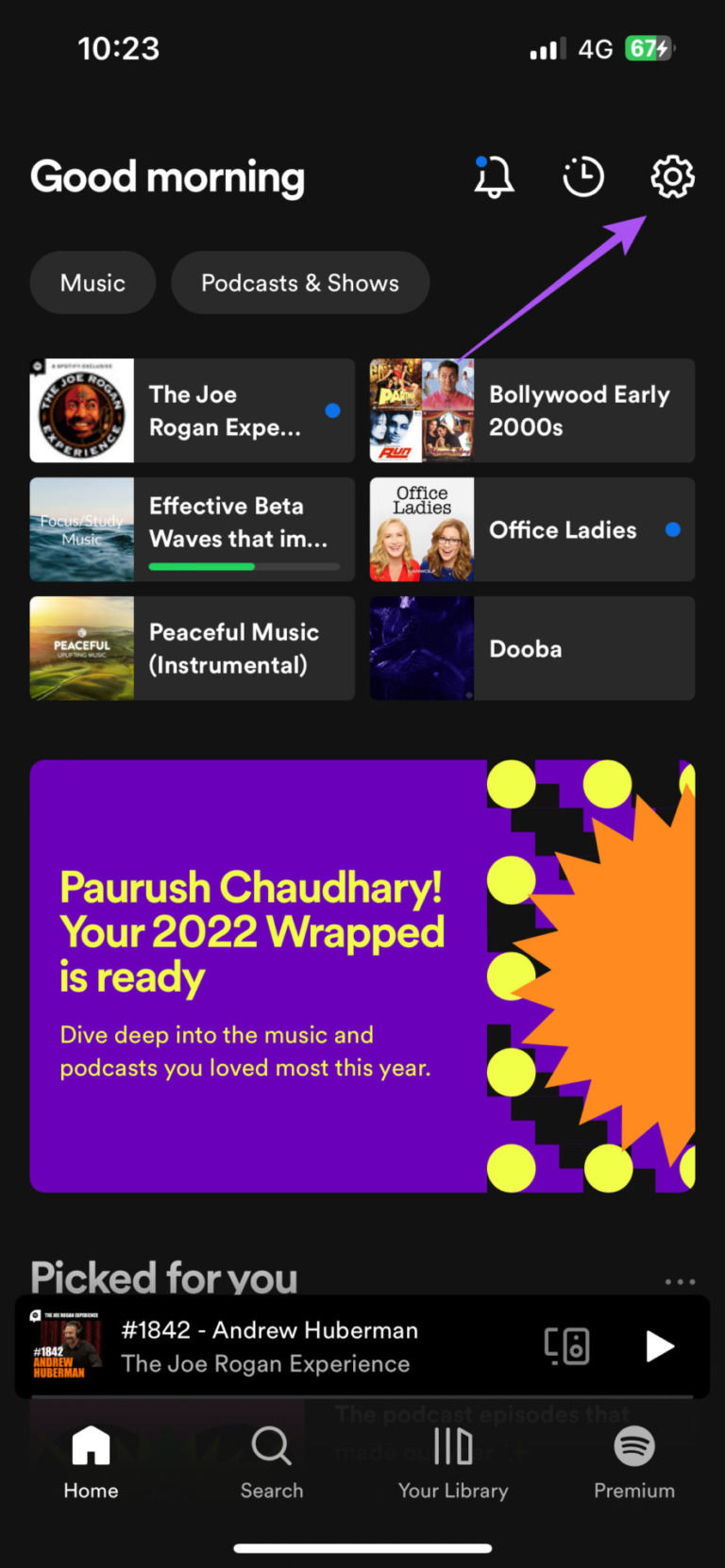Screen dimensions: 725x1568
Task: Open your 2022 Wrapped banner
Action: click(362, 974)
